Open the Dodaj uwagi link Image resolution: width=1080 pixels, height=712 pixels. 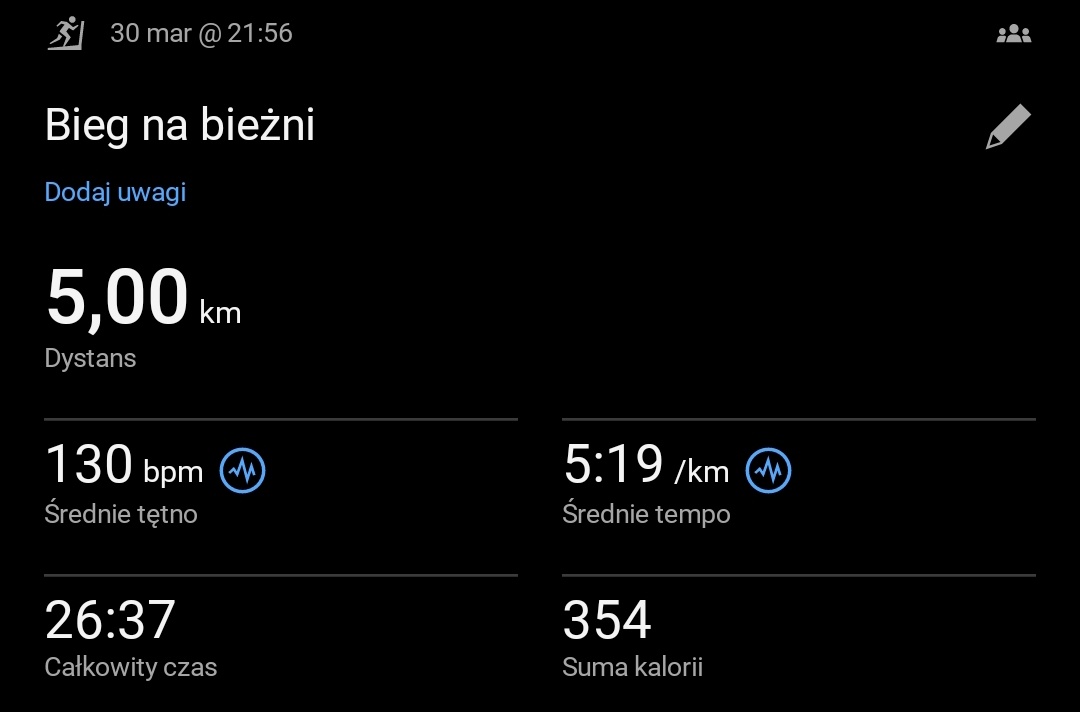115,192
